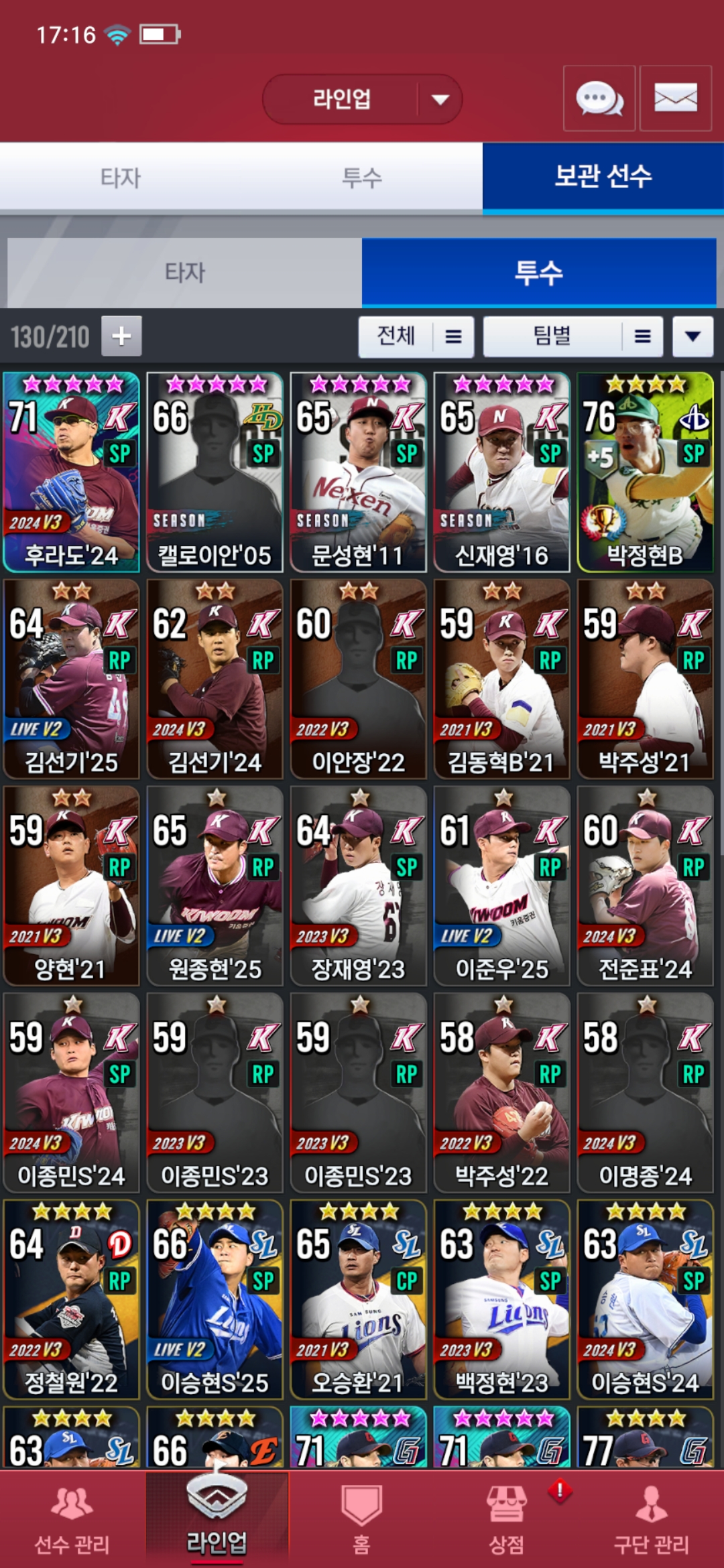View the 김선기'25 player card

click(72, 679)
